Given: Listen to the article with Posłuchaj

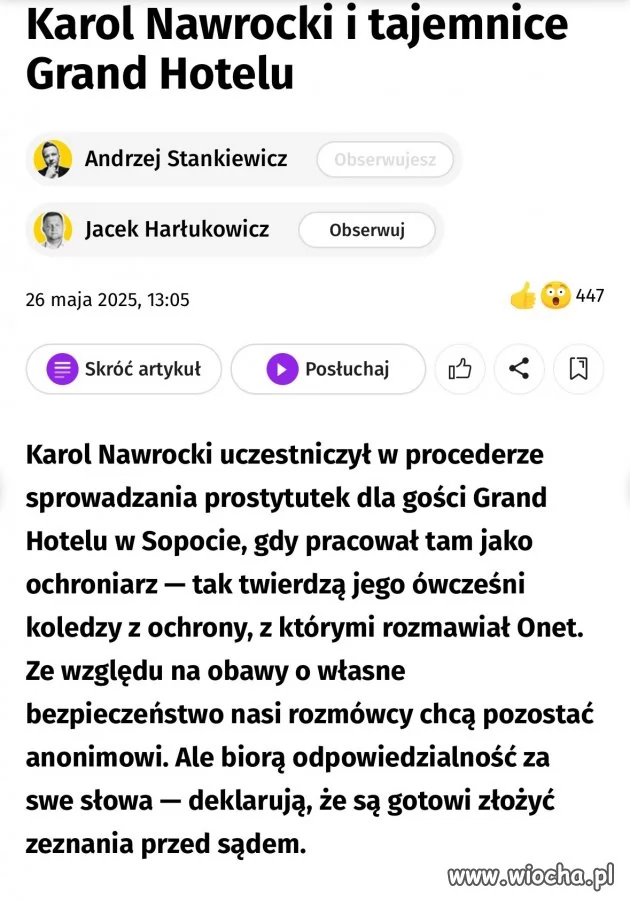Looking at the screenshot, I should point(328,369).
